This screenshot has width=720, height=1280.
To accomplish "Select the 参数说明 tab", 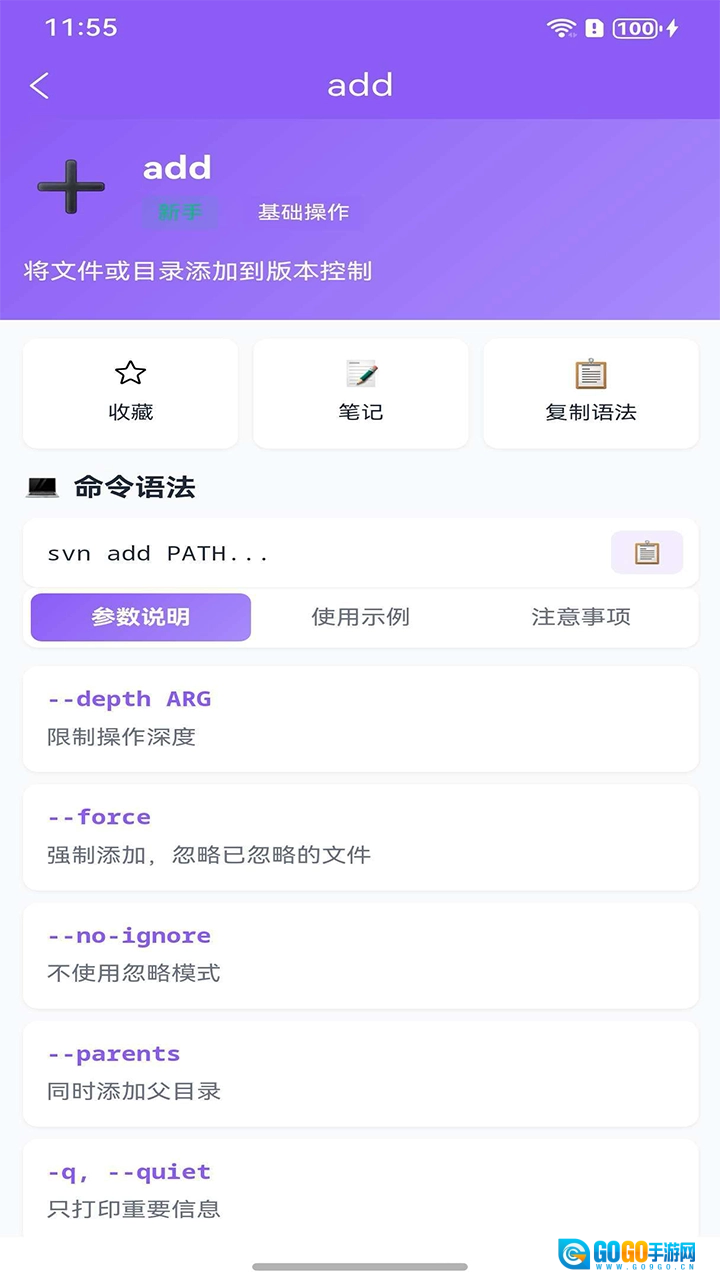I will pos(141,617).
